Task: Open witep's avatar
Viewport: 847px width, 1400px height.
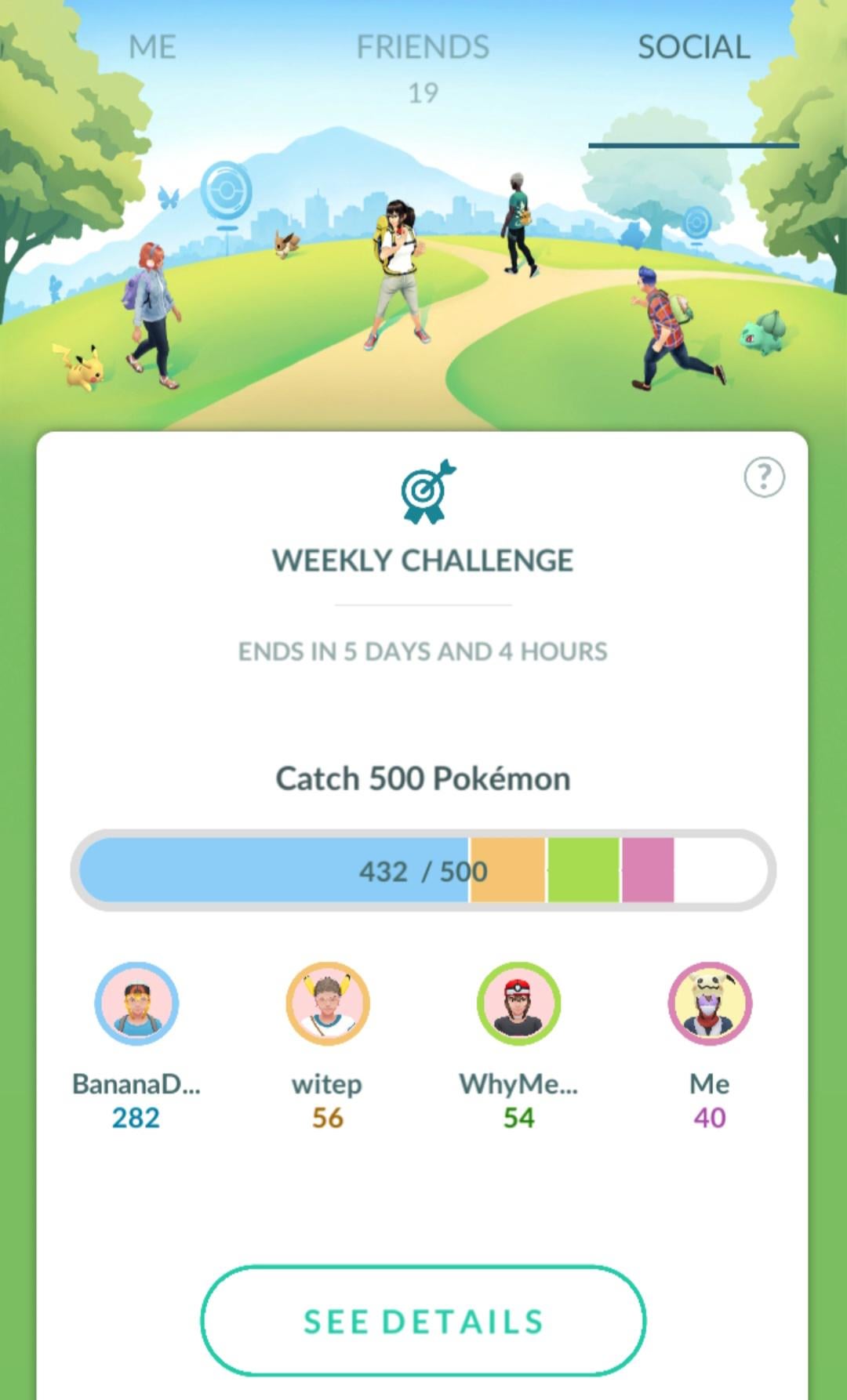Action: pyautogui.click(x=328, y=1003)
